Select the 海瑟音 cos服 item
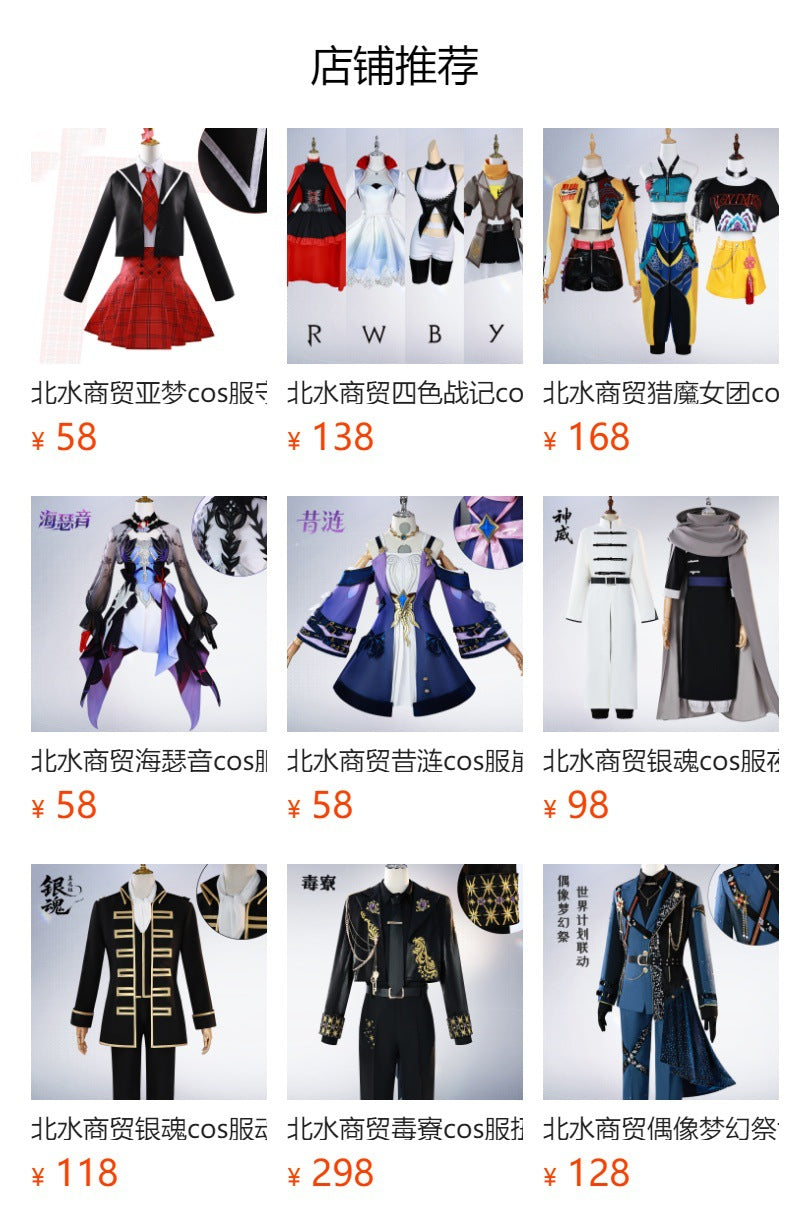 point(149,614)
